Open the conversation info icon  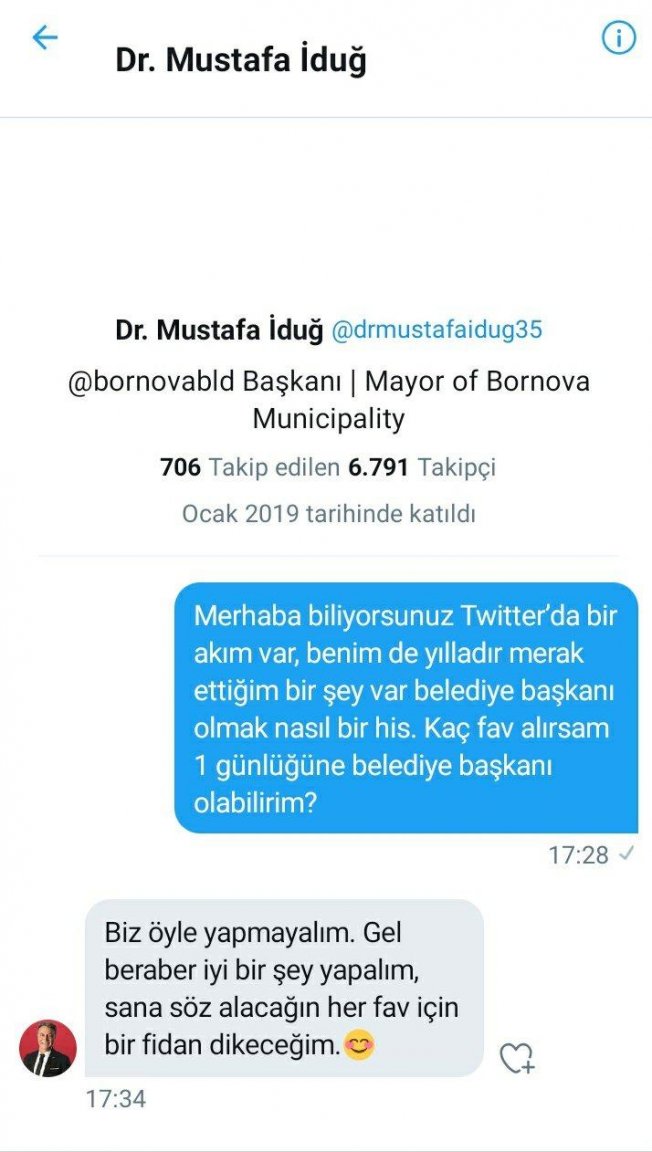pyautogui.click(x=619, y=38)
